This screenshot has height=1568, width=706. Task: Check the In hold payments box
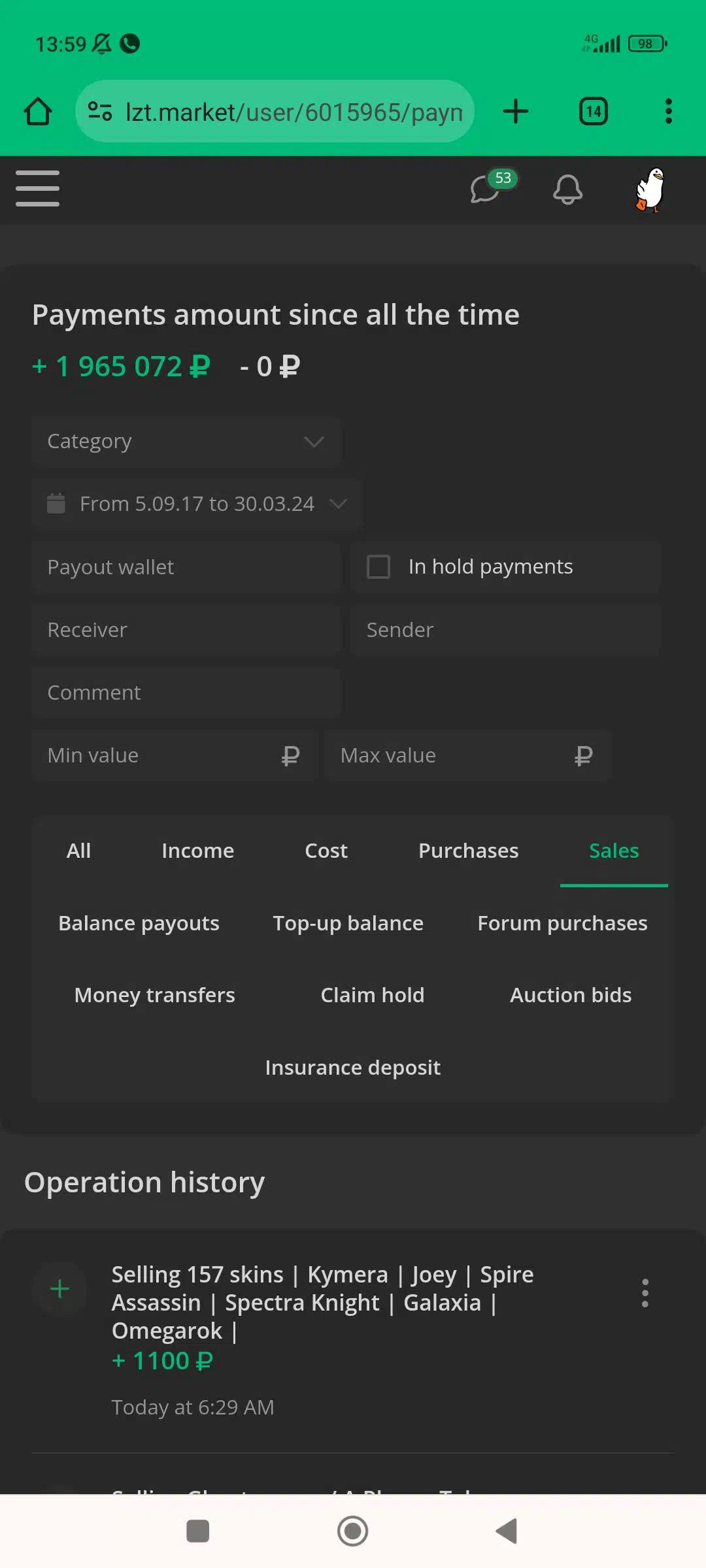pos(378,567)
